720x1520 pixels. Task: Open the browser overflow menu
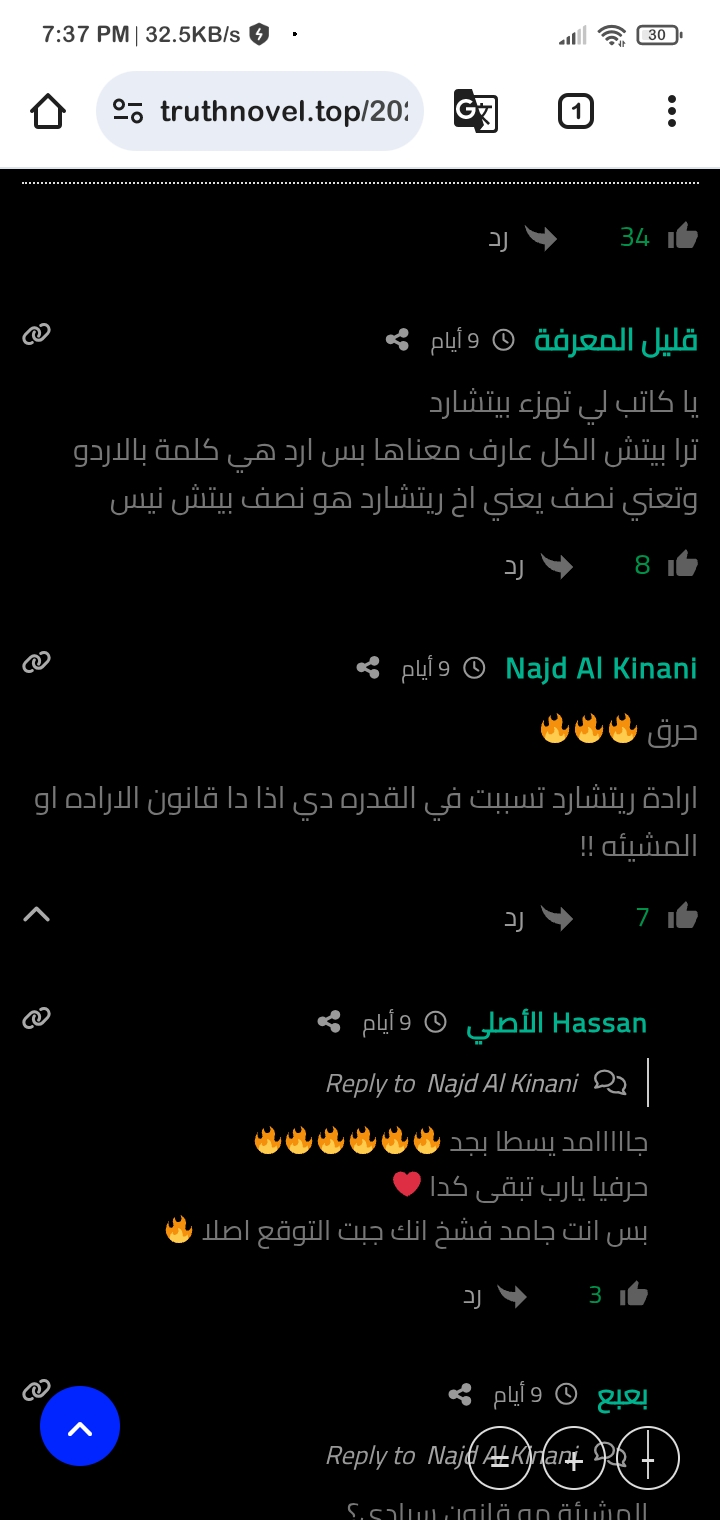(x=671, y=111)
